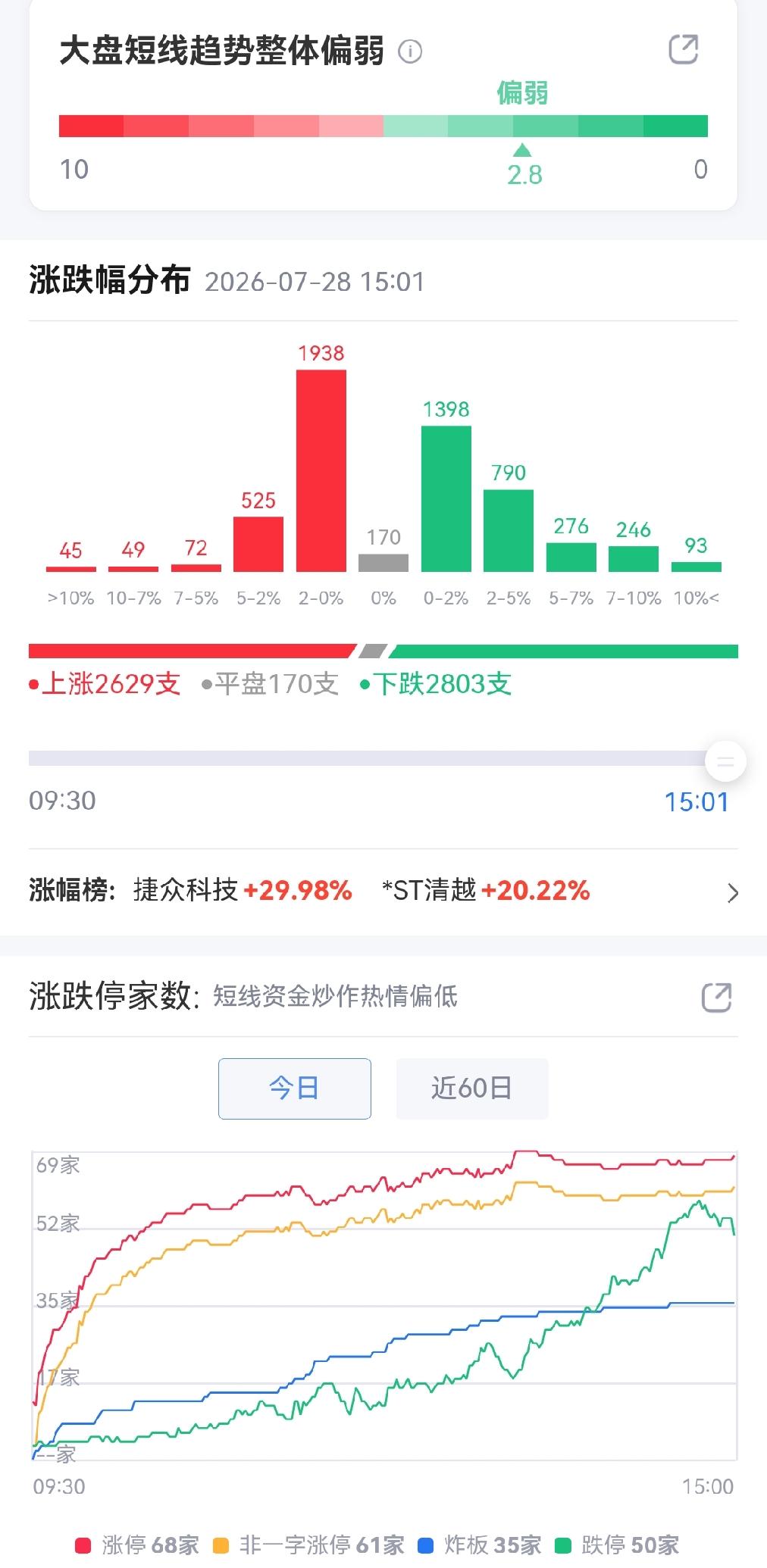This screenshot has height=1568, width=767.
Task: Open the 涨幅榜 ranking row
Action: pyautogui.click(x=383, y=890)
